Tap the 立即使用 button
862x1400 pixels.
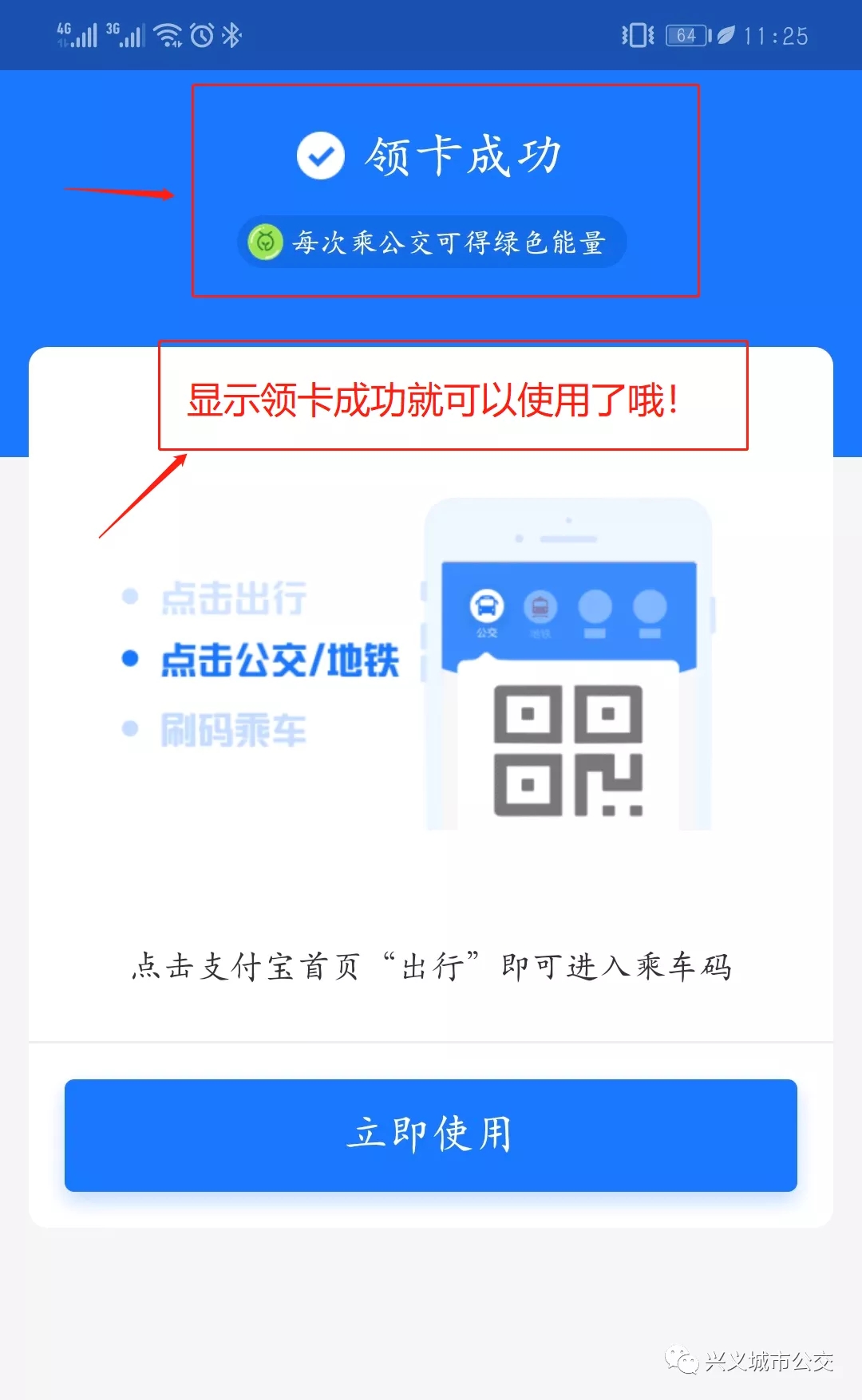pos(431,1134)
